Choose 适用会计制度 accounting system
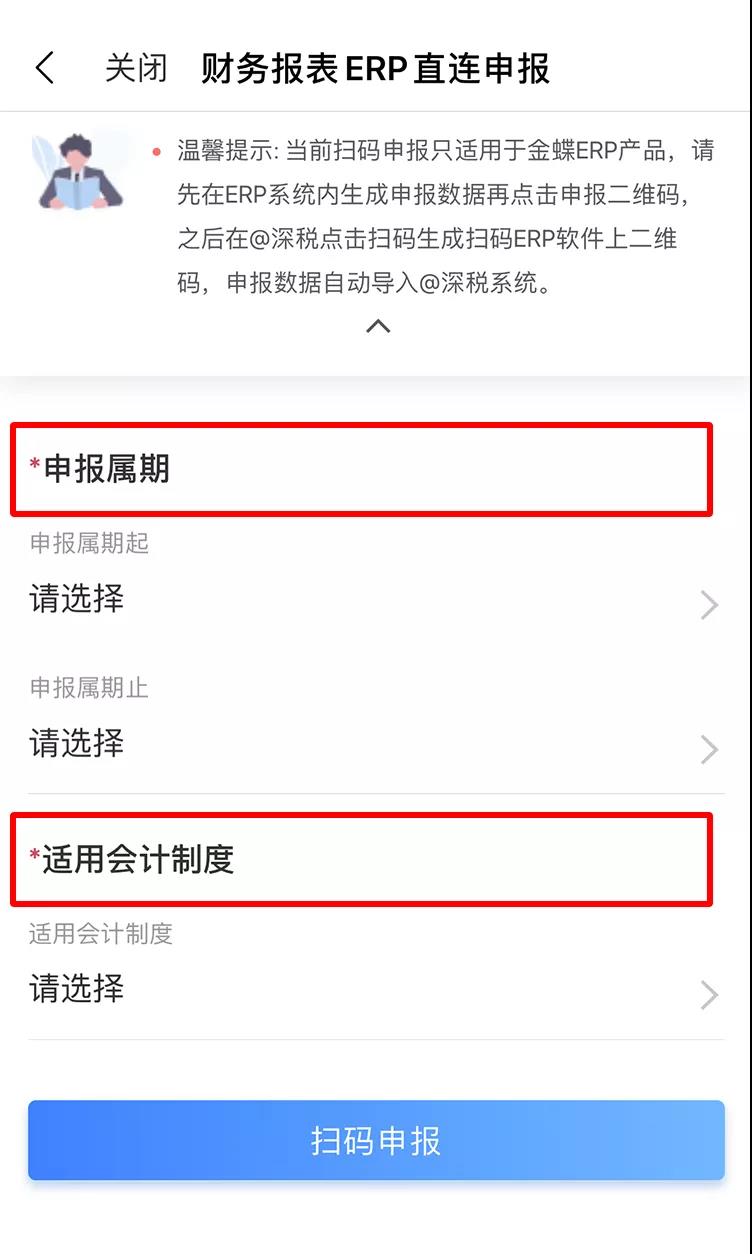752x1254 pixels. 375,990
